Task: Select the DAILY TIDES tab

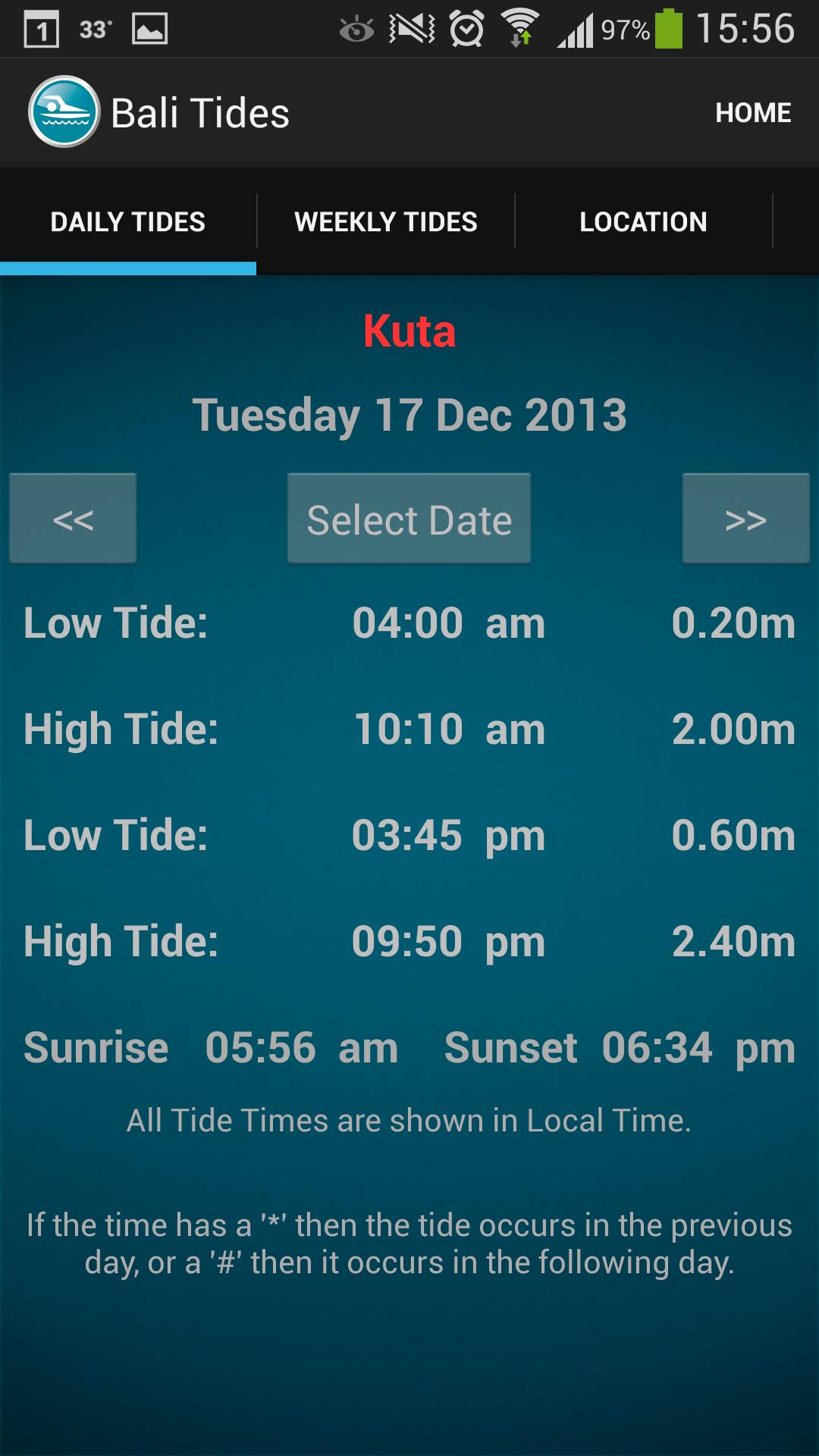Action: coord(127,221)
